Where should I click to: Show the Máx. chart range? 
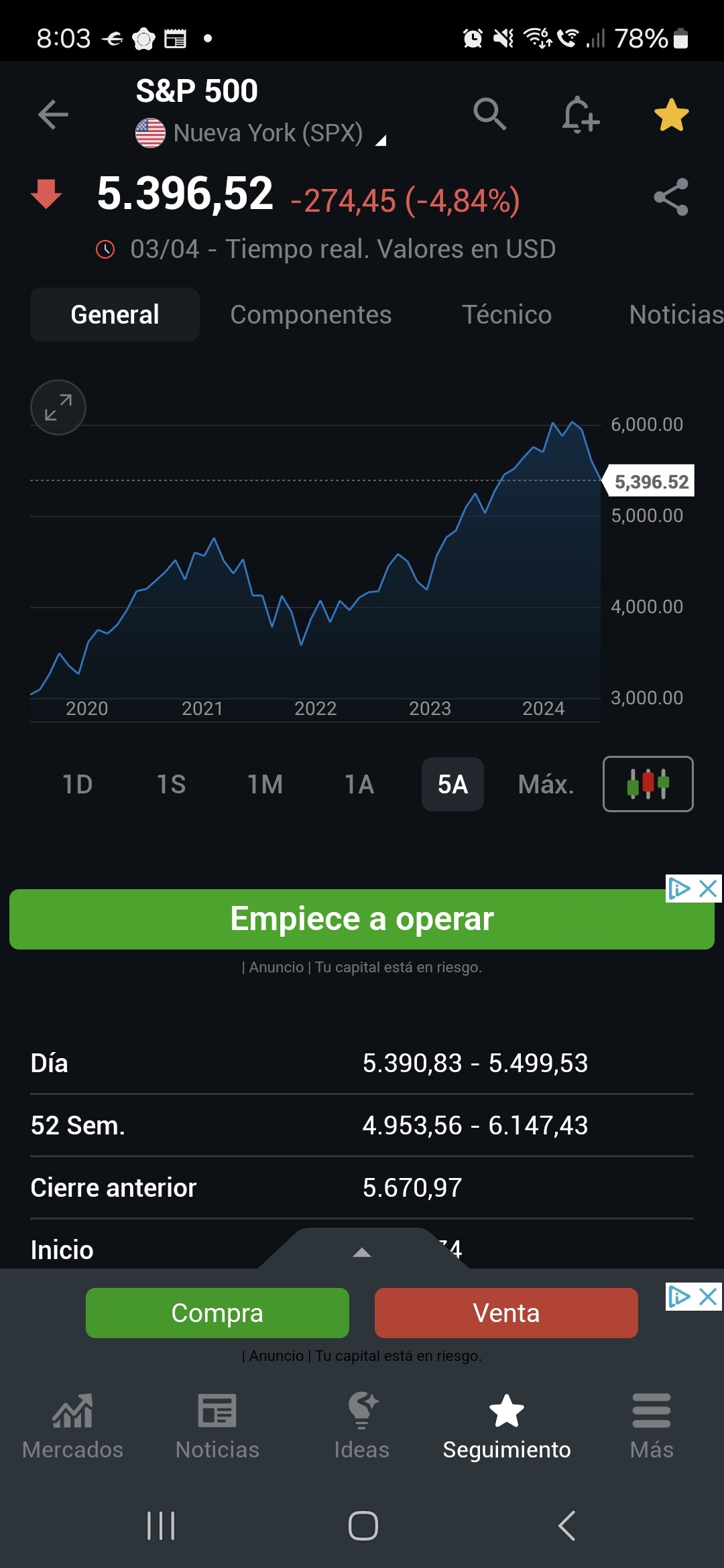[x=546, y=784]
